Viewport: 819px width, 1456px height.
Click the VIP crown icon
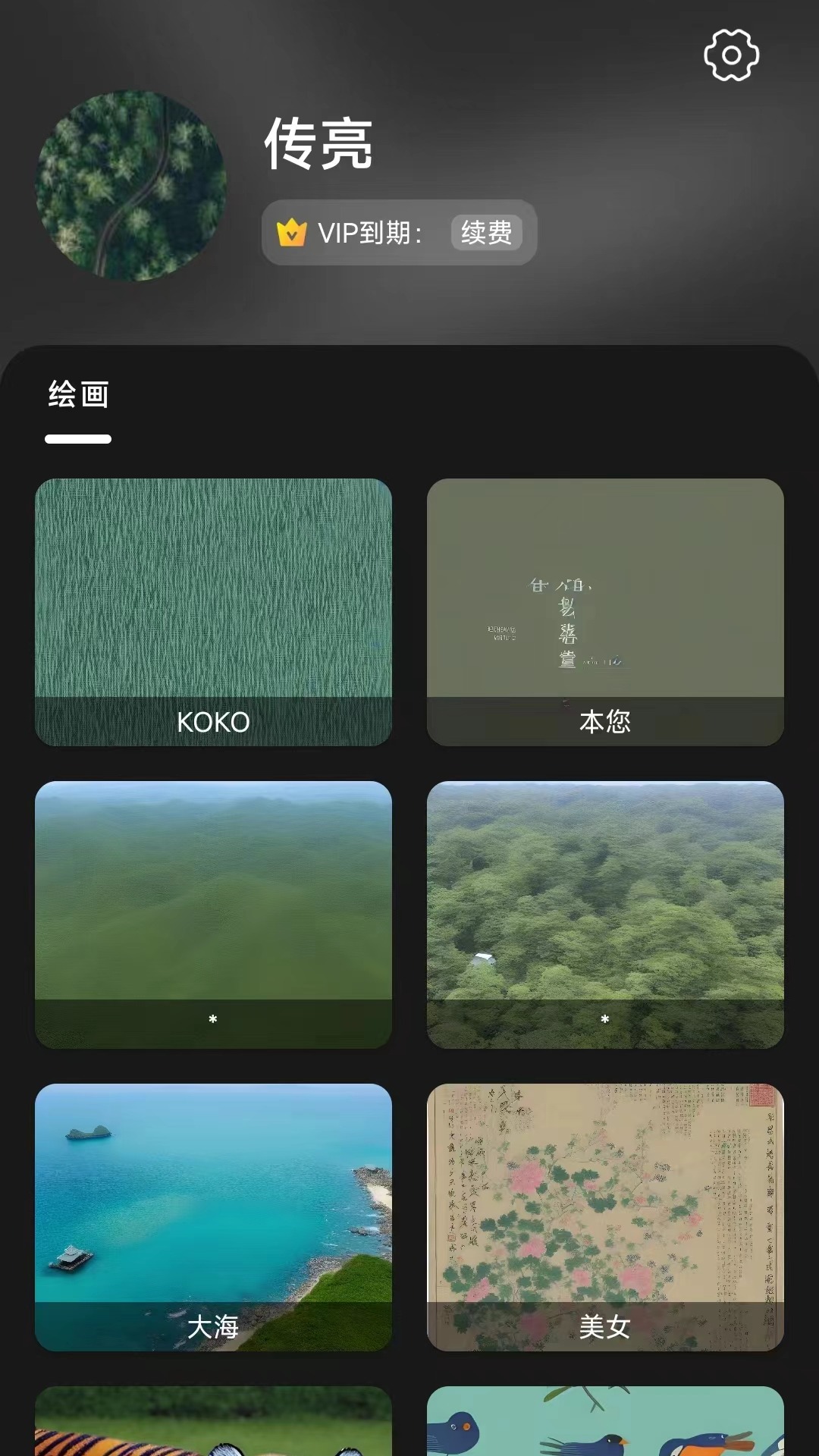[290, 233]
